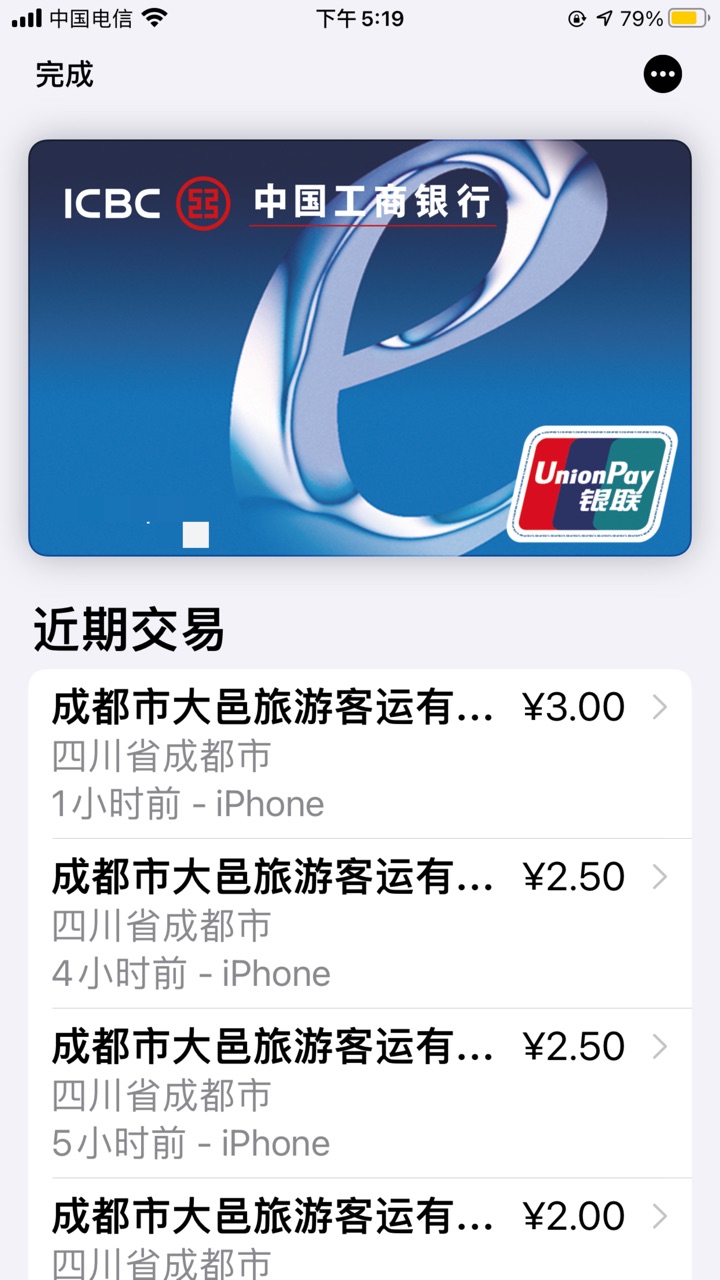Tap the ICBC UnionPay card
The width and height of the screenshot is (720, 1280).
coord(360,348)
